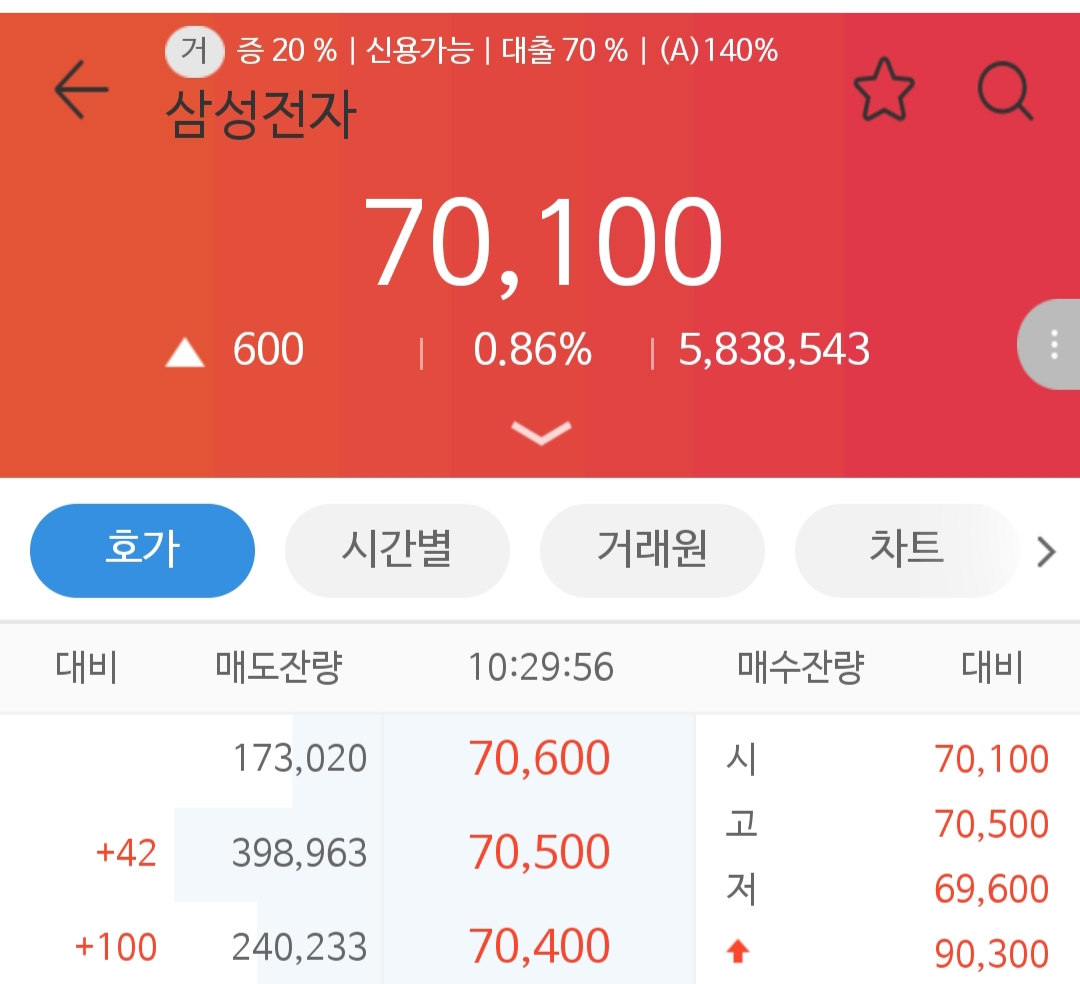The width and height of the screenshot is (1080, 984).
Task: Show more tabs with the right arrow
Action: tap(1046, 551)
